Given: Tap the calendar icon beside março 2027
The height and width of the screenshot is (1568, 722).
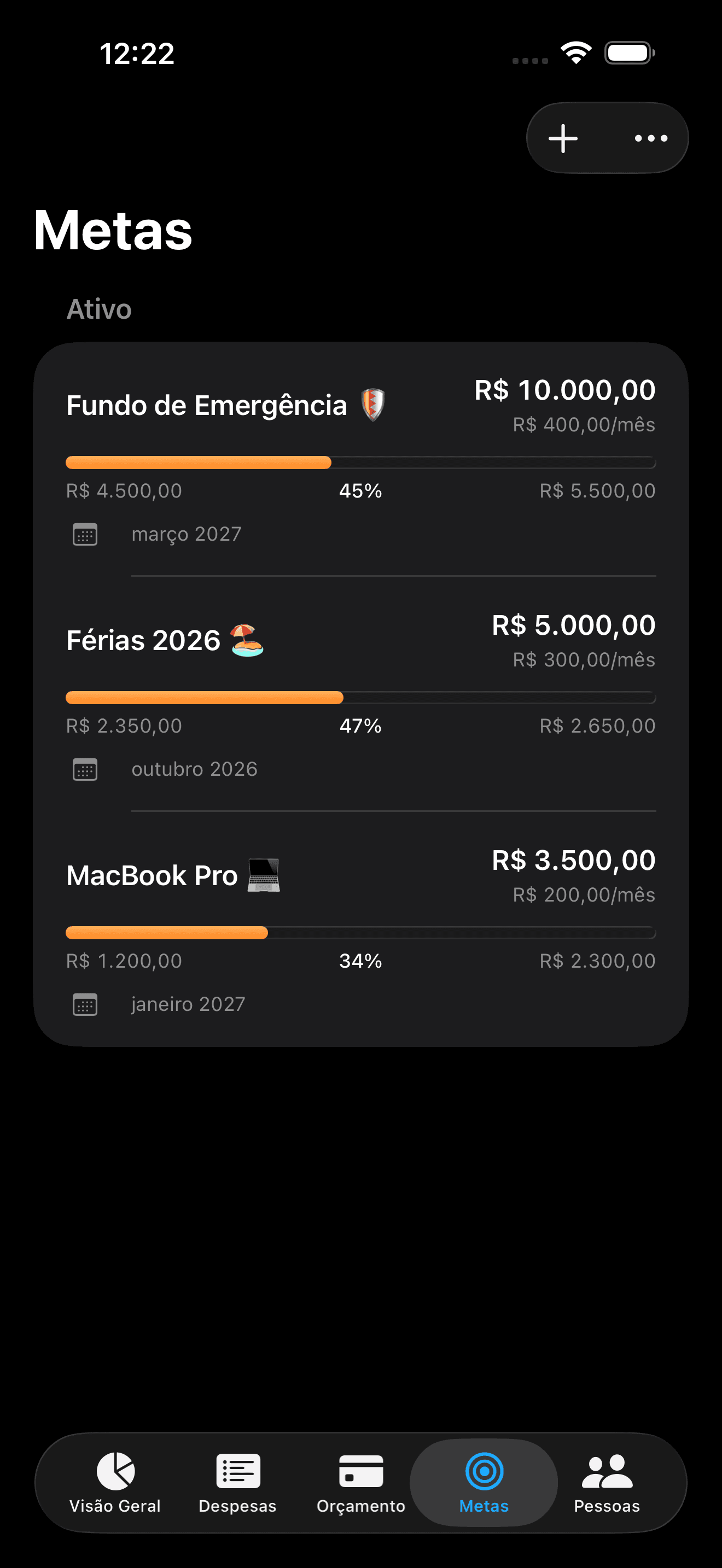Looking at the screenshot, I should click(85, 534).
